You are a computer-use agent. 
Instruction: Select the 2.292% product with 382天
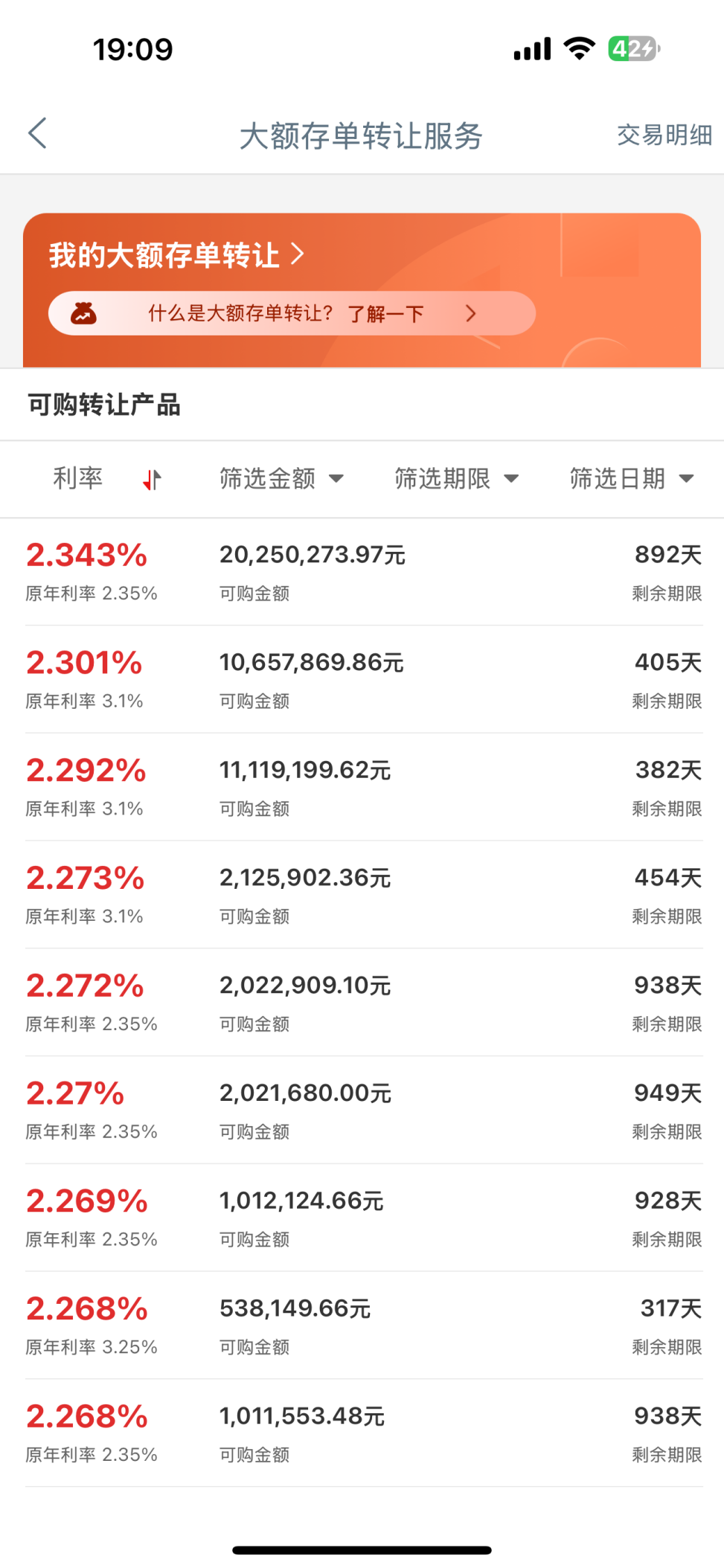tap(363, 788)
